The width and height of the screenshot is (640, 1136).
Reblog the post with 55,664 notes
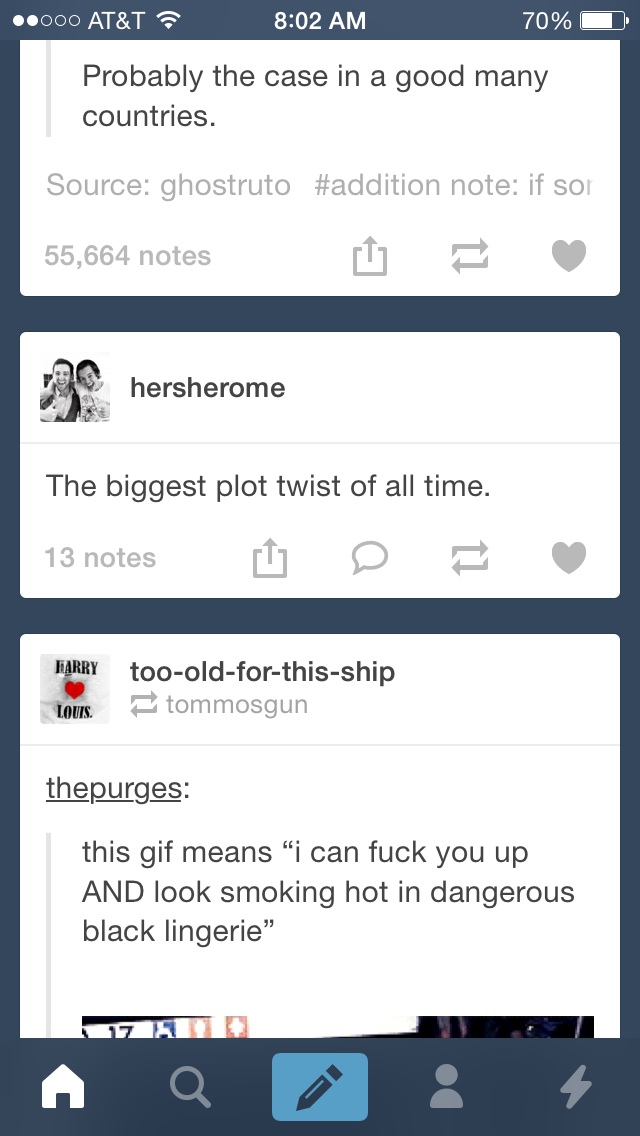coord(470,256)
